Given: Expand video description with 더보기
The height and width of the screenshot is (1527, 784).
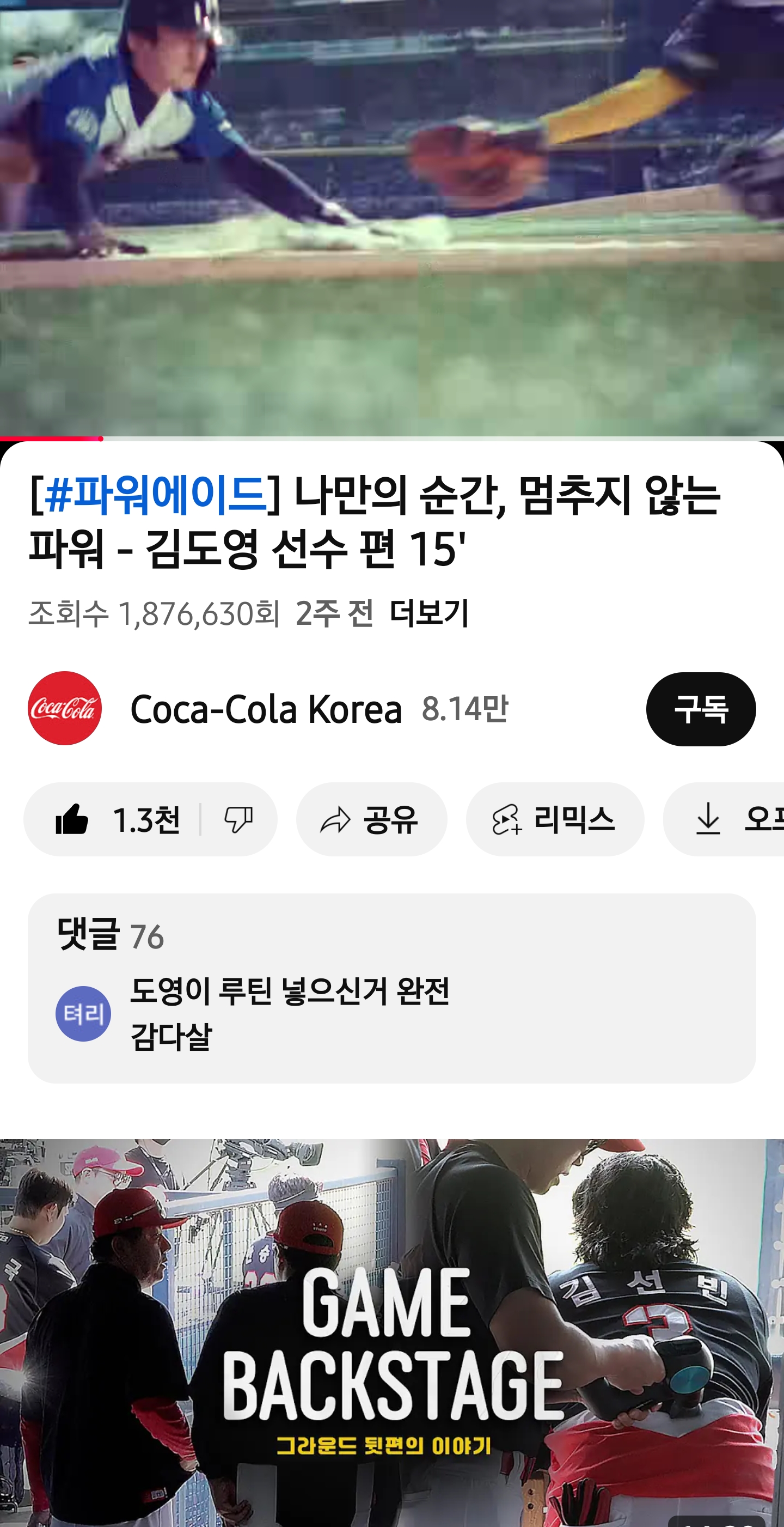Looking at the screenshot, I should [429, 613].
